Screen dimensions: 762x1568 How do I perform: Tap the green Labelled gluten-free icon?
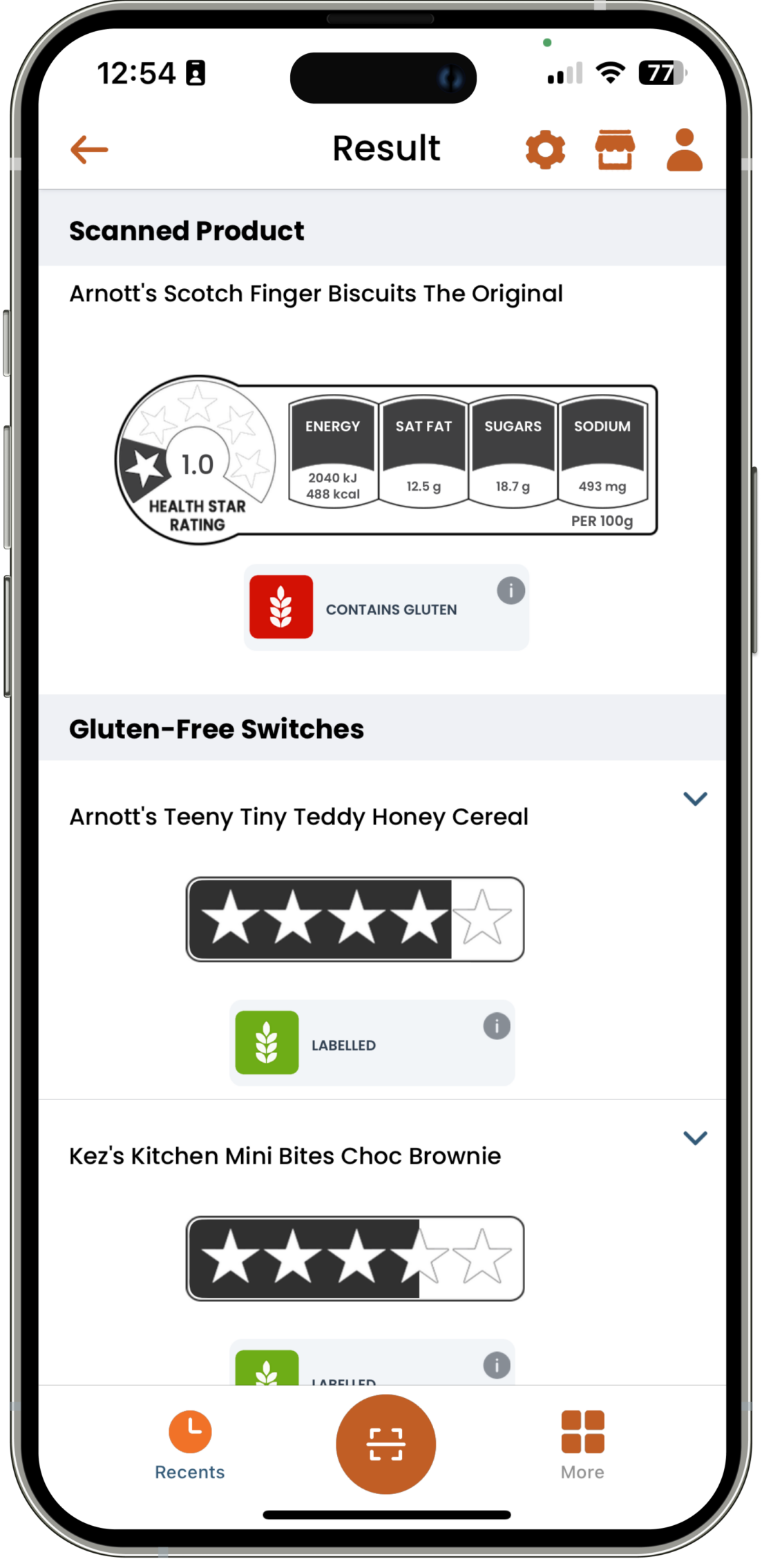click(x=267, y=1043)
